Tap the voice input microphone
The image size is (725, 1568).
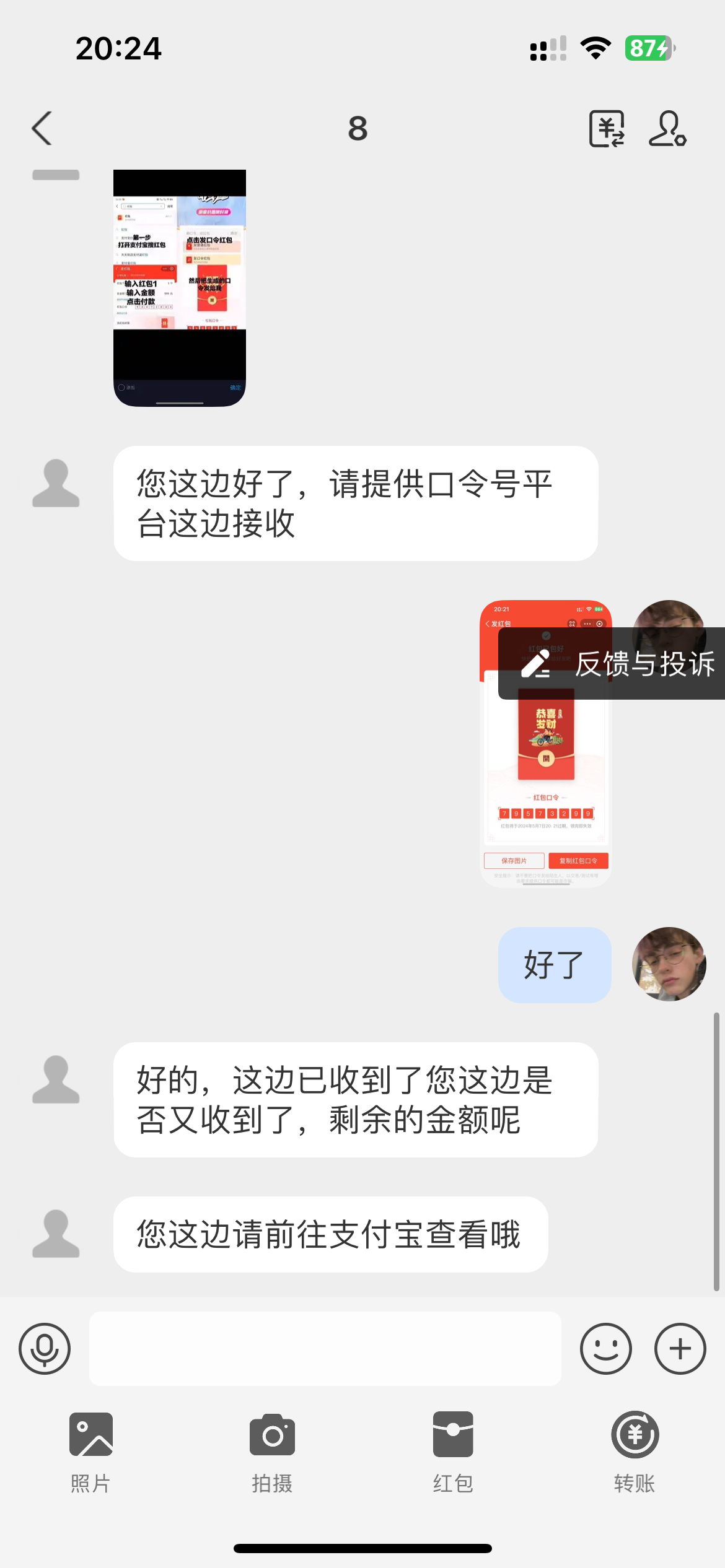(x=45, y=1348)
